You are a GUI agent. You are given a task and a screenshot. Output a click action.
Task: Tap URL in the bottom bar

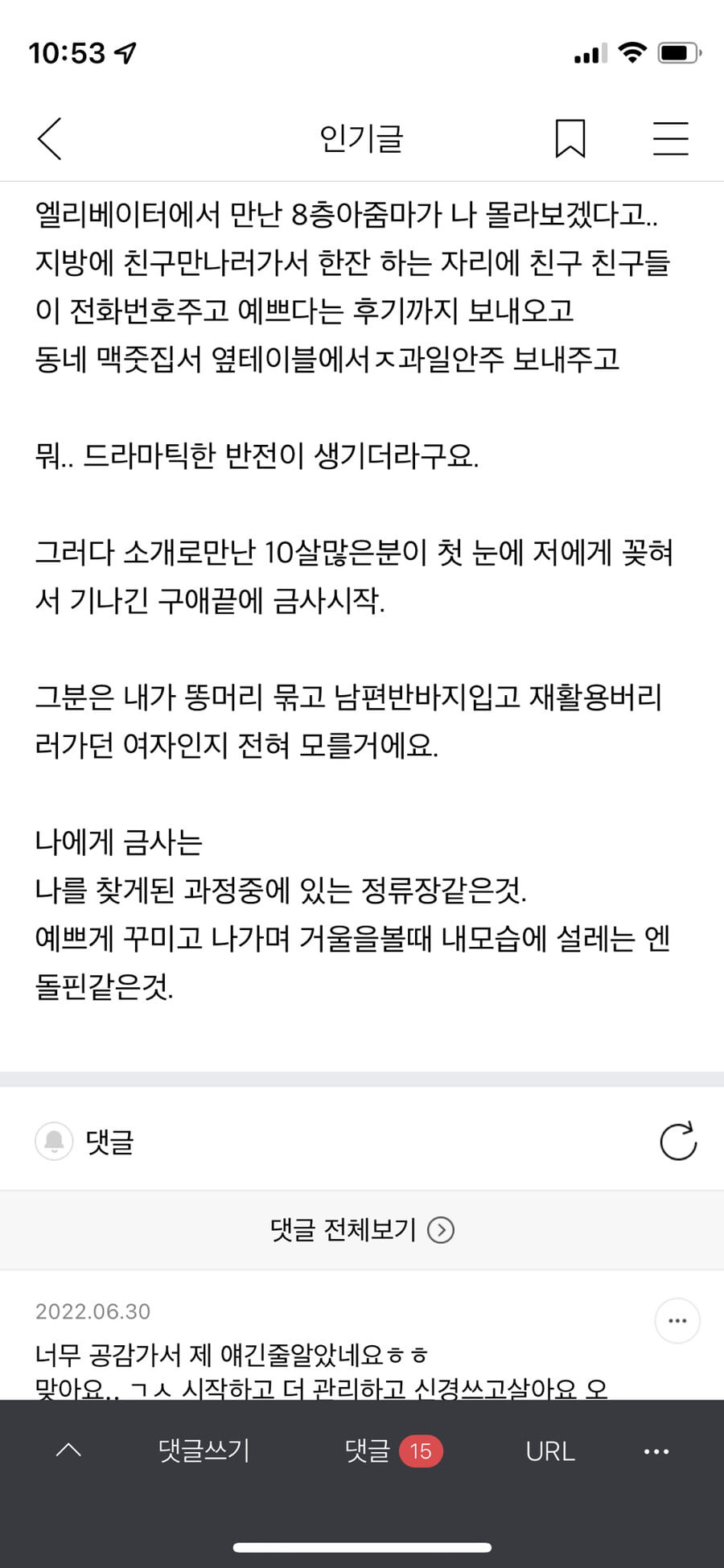point(550,1451)
